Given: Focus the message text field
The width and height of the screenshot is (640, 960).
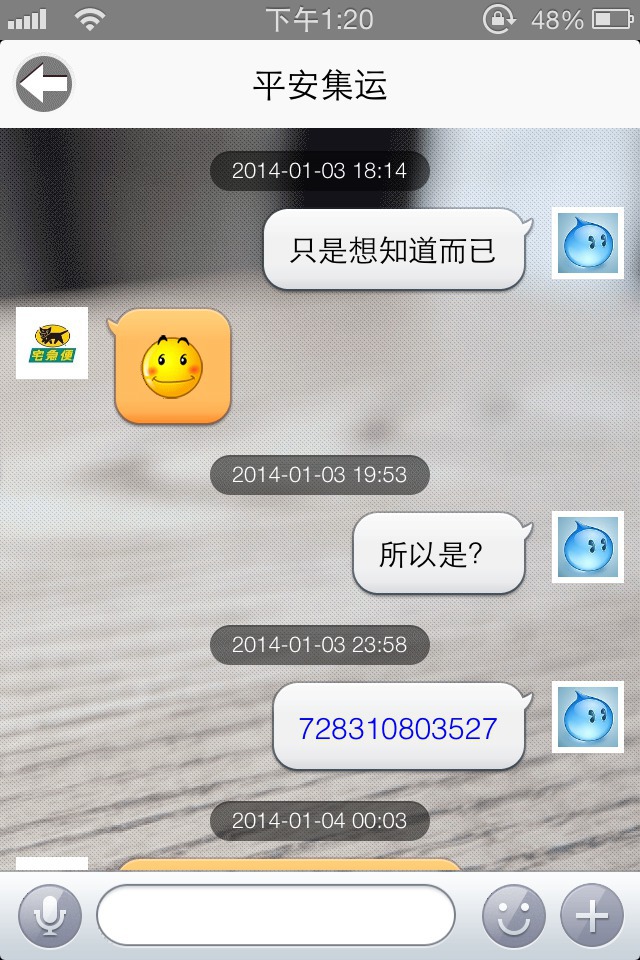Looking at the screenshot, I should click(x=276, y=915).
